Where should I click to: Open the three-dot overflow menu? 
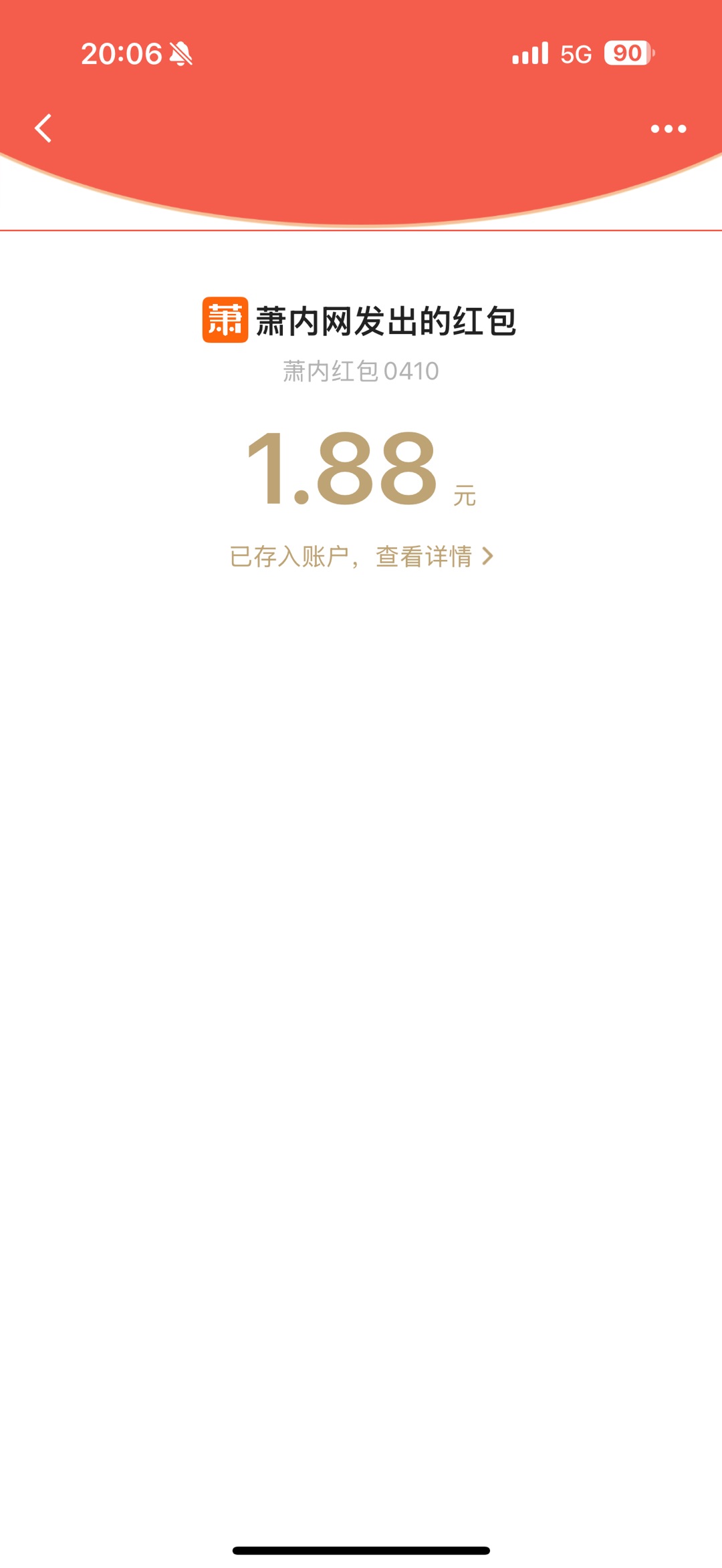click(668, 129)
